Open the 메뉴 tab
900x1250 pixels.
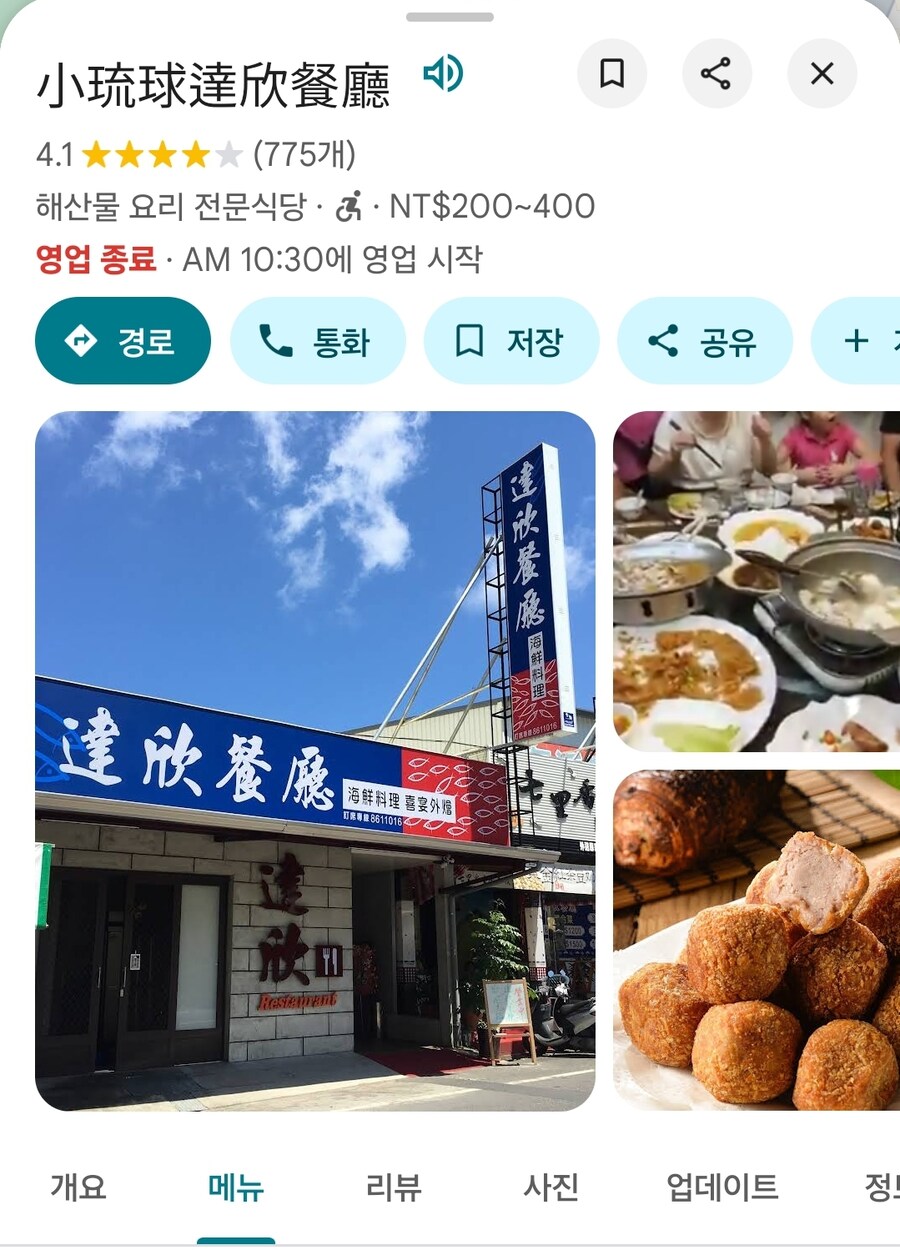[235, 1189]
